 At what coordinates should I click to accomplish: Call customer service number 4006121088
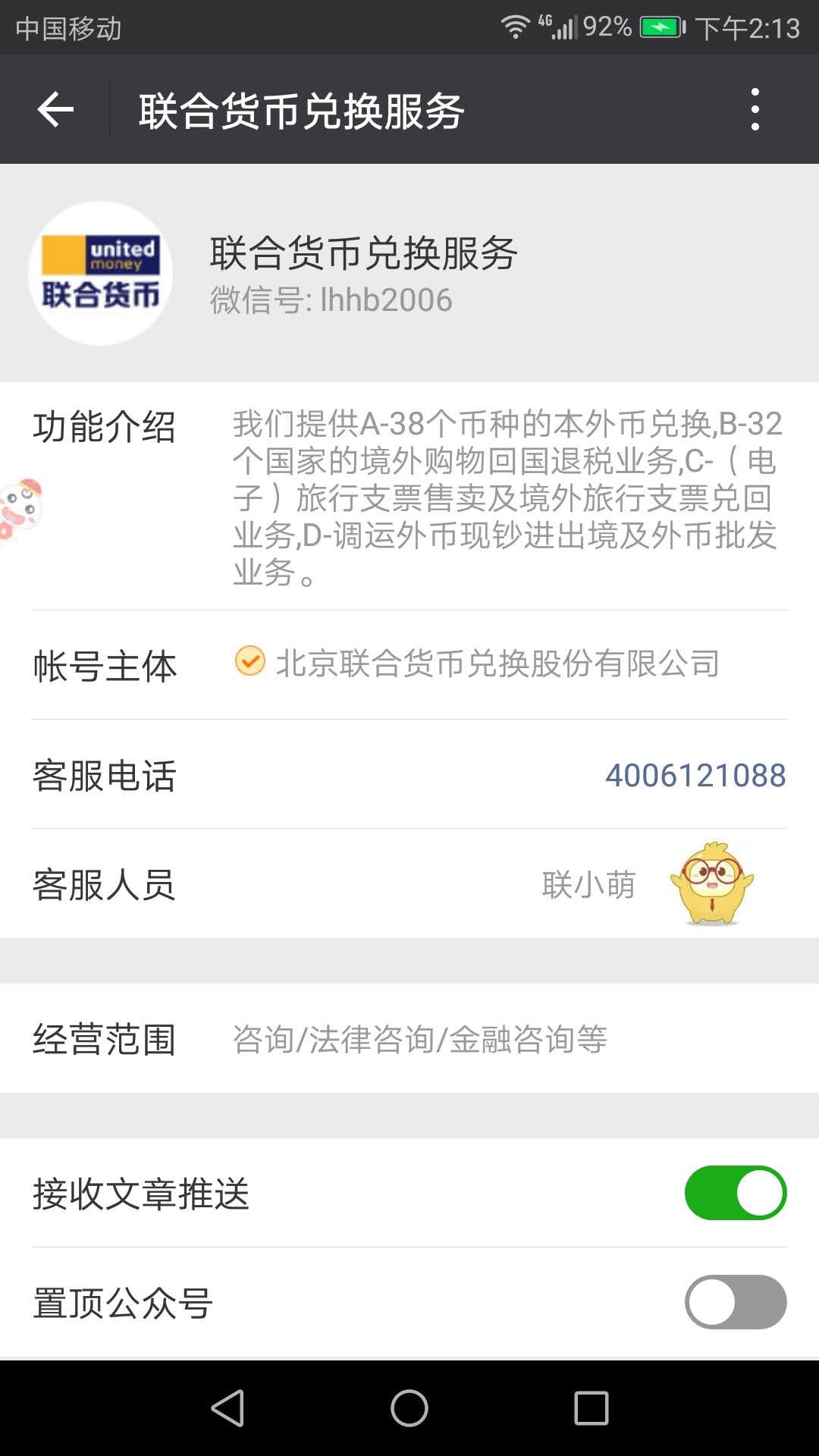coord(695,775)
